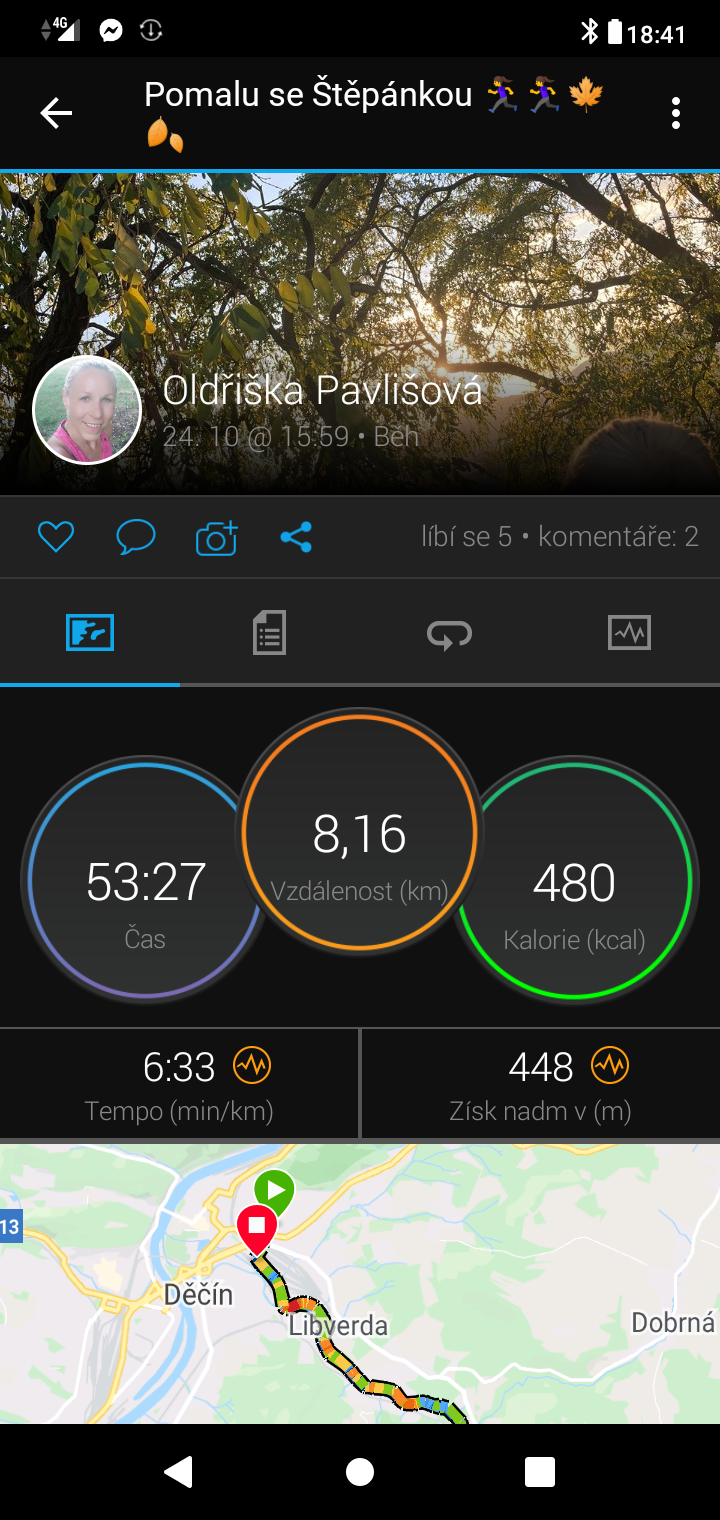Image resolution: width=720 pixels, height=1520 pixels.
Task: Go back using the app bar arrow
Action: (56, 113)
